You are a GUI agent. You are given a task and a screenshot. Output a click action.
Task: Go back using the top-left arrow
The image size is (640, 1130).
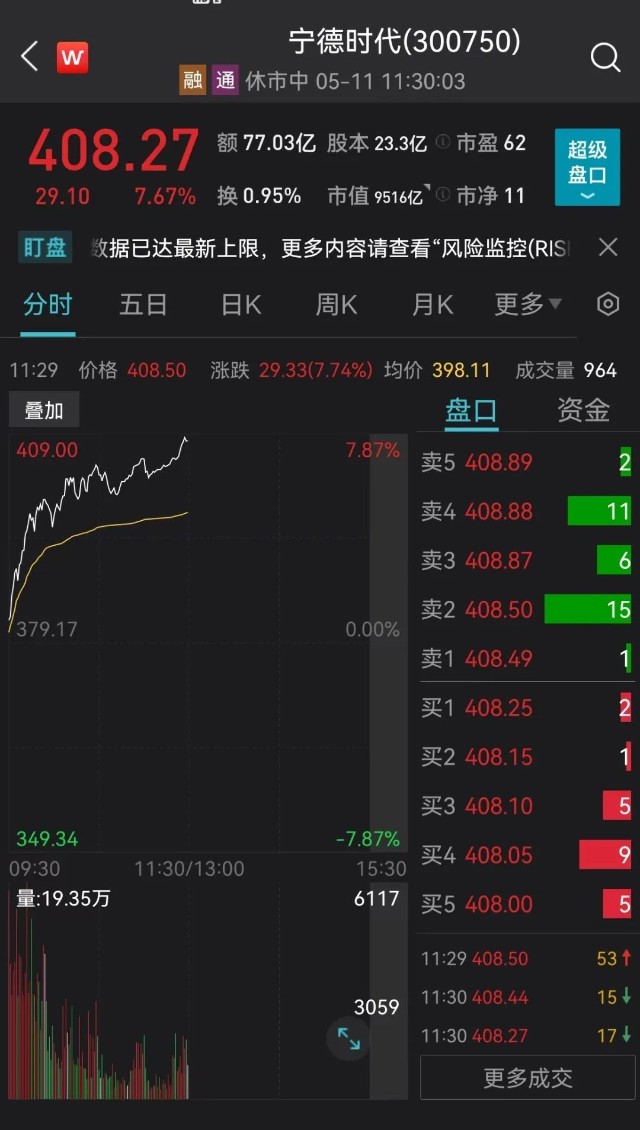coord(29,56)
